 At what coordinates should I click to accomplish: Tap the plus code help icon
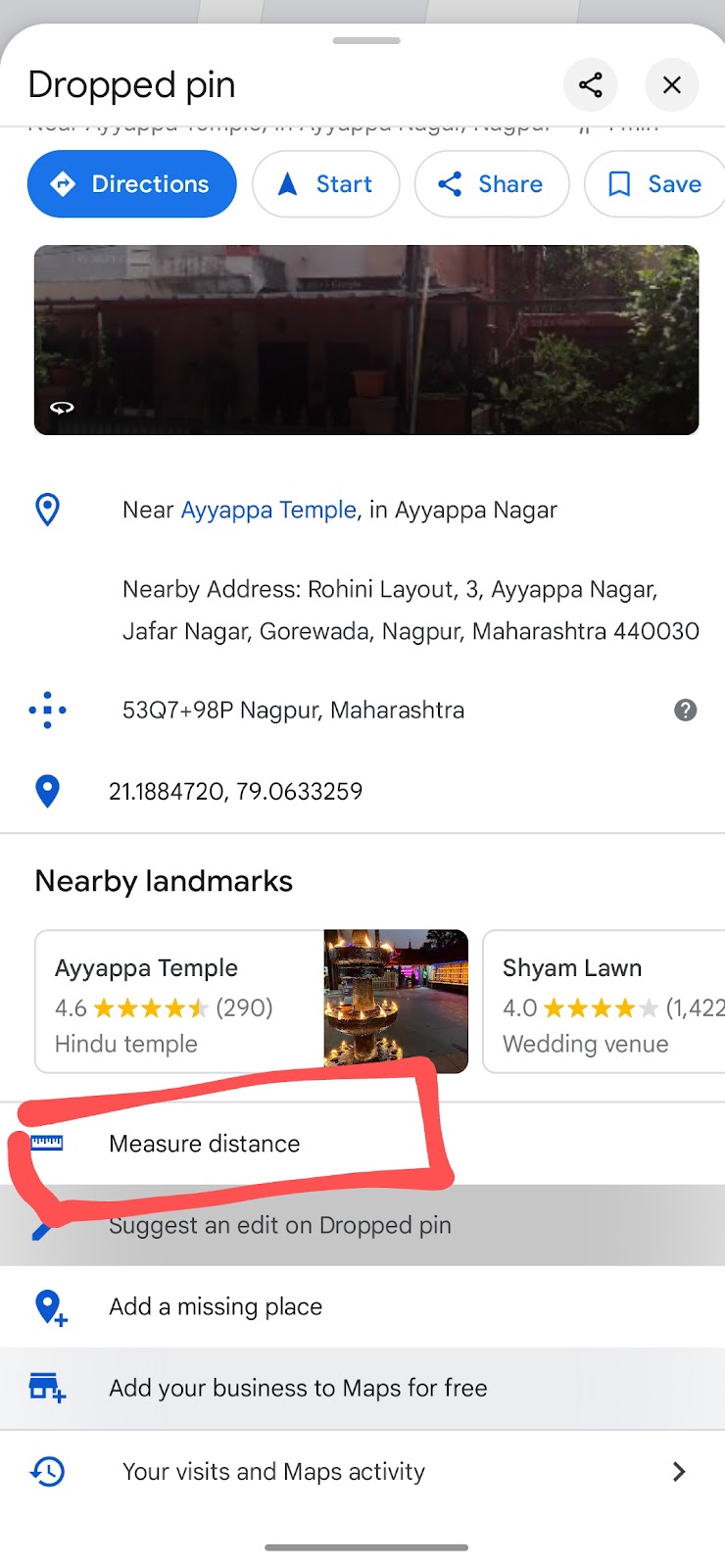pos(686,710)
